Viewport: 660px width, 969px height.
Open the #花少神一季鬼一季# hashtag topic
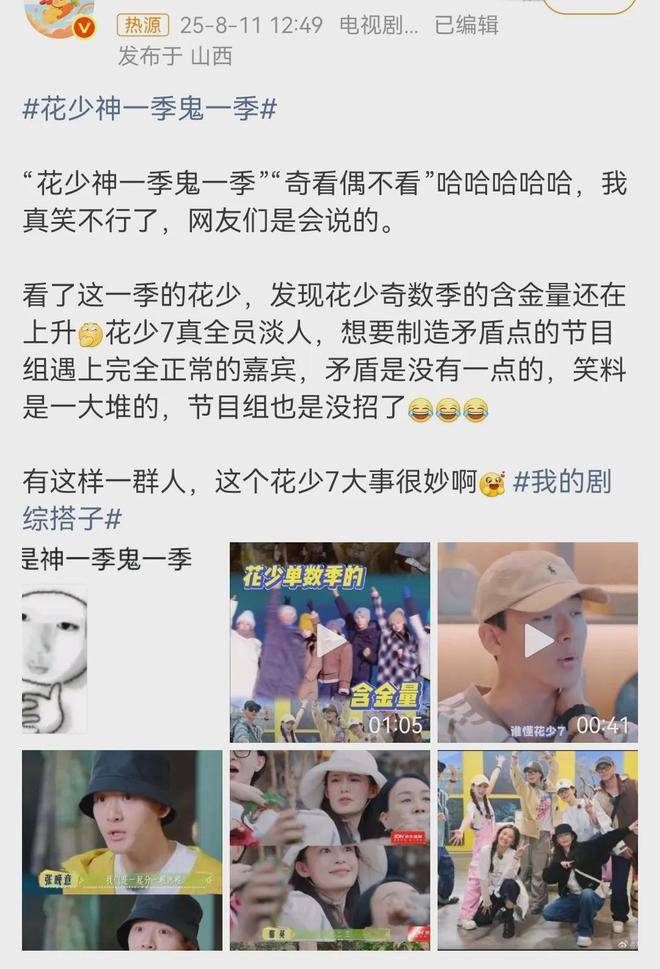tap(149, 109)
